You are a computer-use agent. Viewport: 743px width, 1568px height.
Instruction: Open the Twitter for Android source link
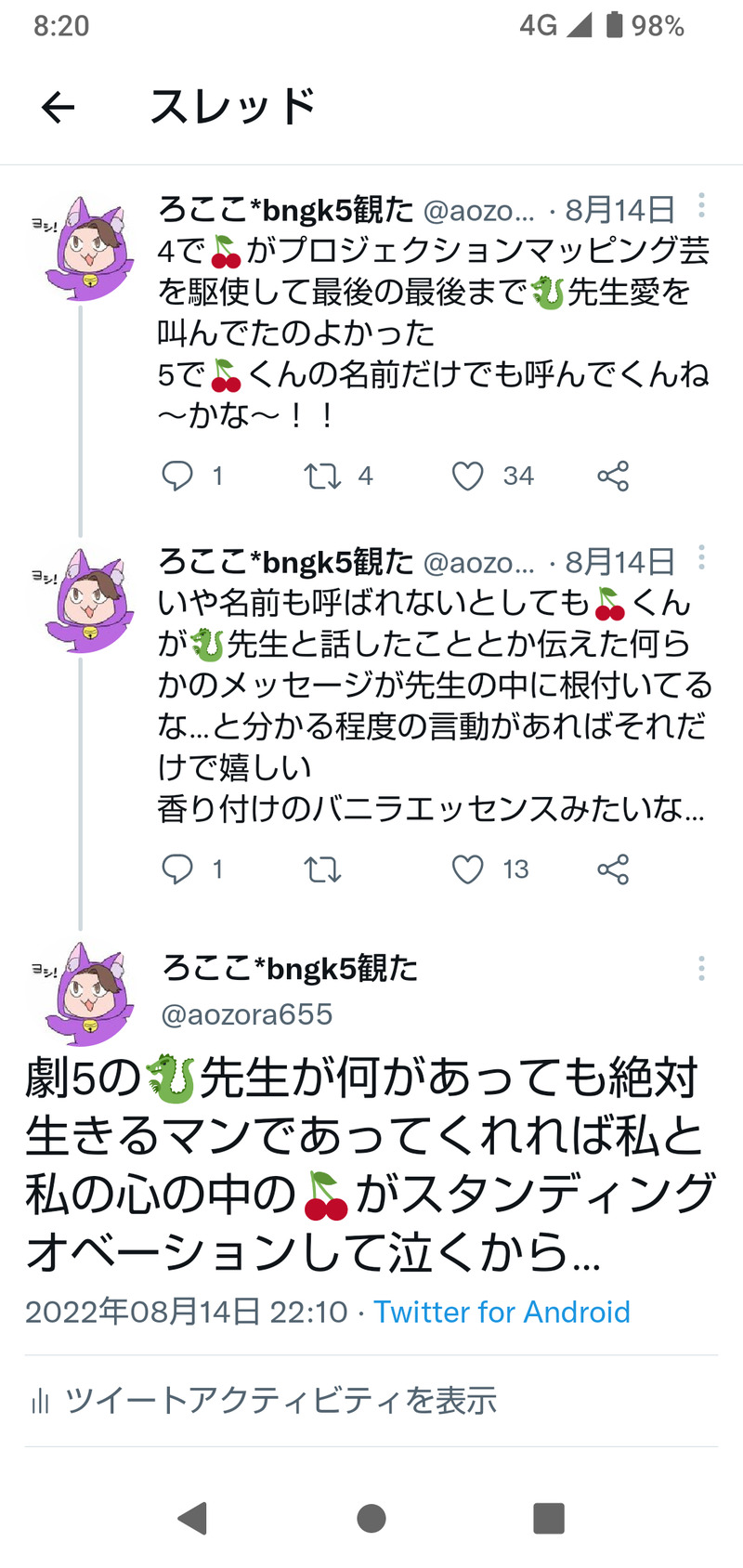[x=502, y=1312]
